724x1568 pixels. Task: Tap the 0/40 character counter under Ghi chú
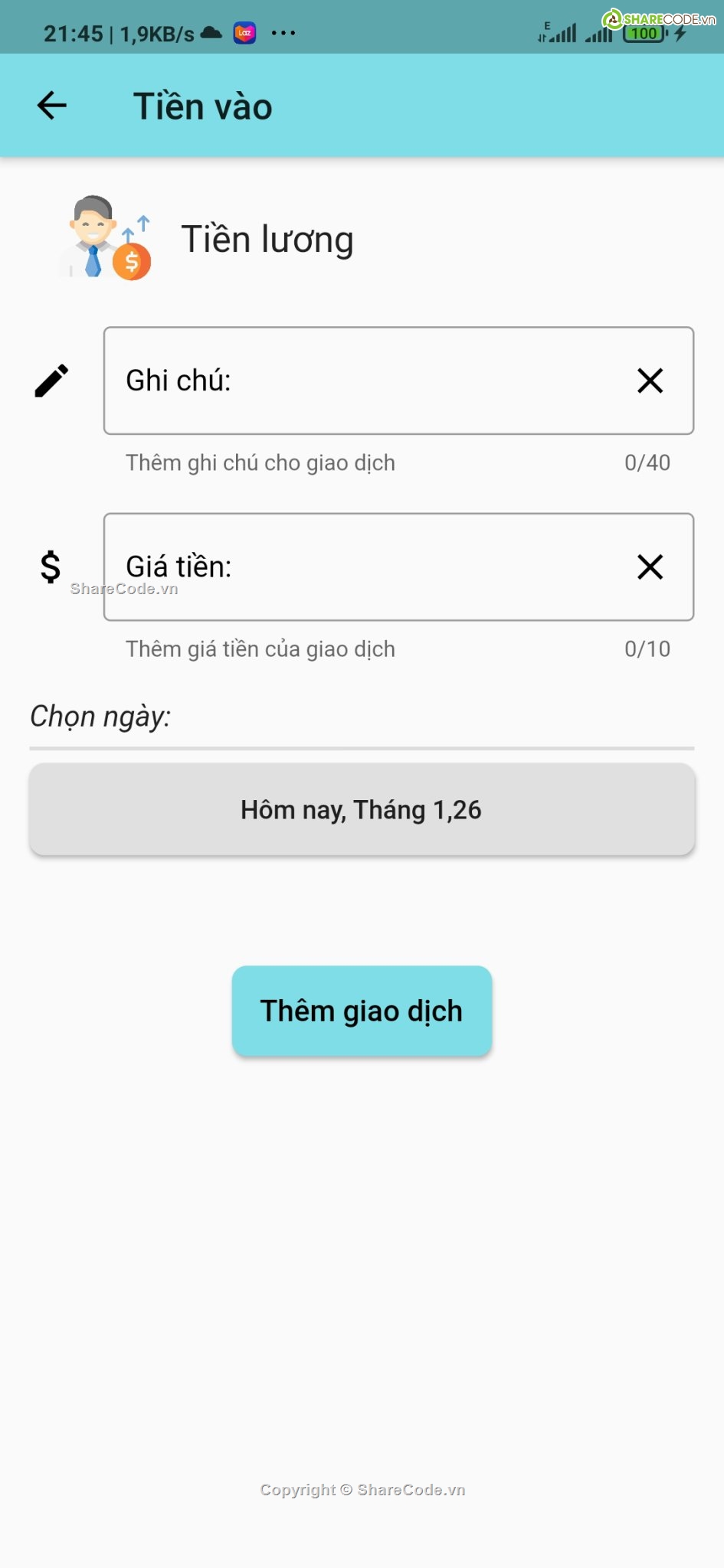[647, 462]
